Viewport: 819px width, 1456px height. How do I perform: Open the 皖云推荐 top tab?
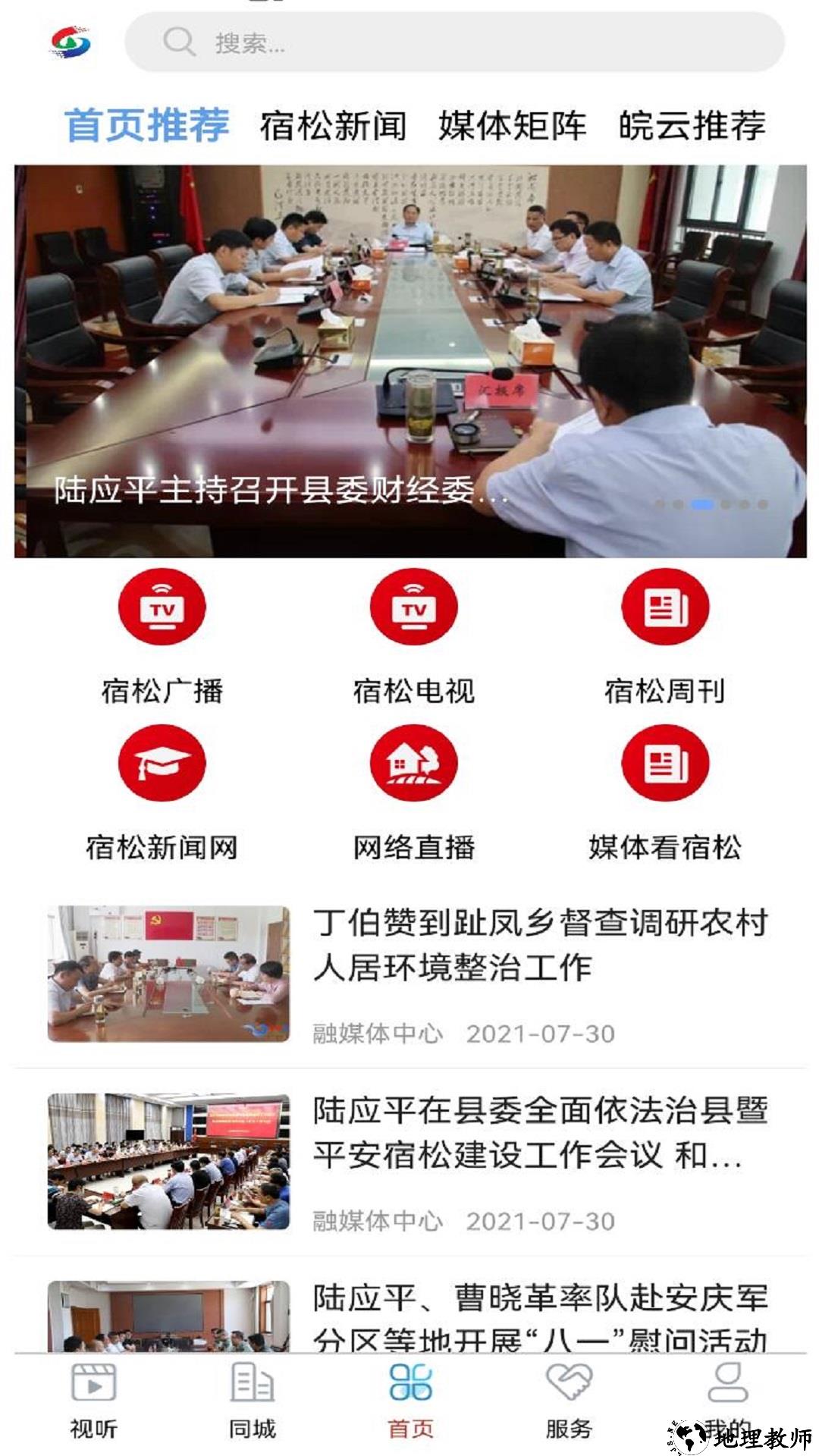click(x=692, y=125)
